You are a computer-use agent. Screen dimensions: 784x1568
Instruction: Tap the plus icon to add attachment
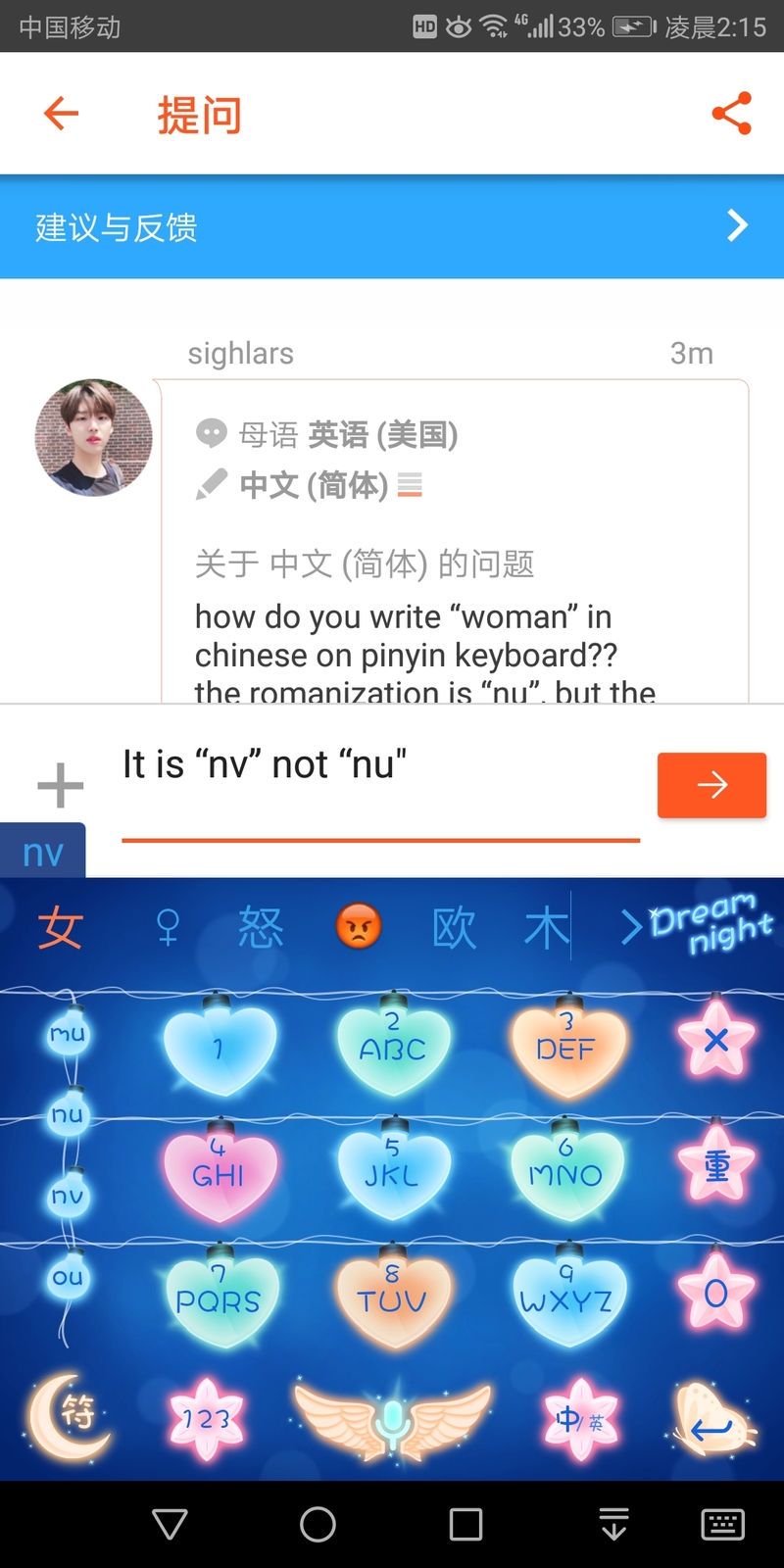click(60, 785)
